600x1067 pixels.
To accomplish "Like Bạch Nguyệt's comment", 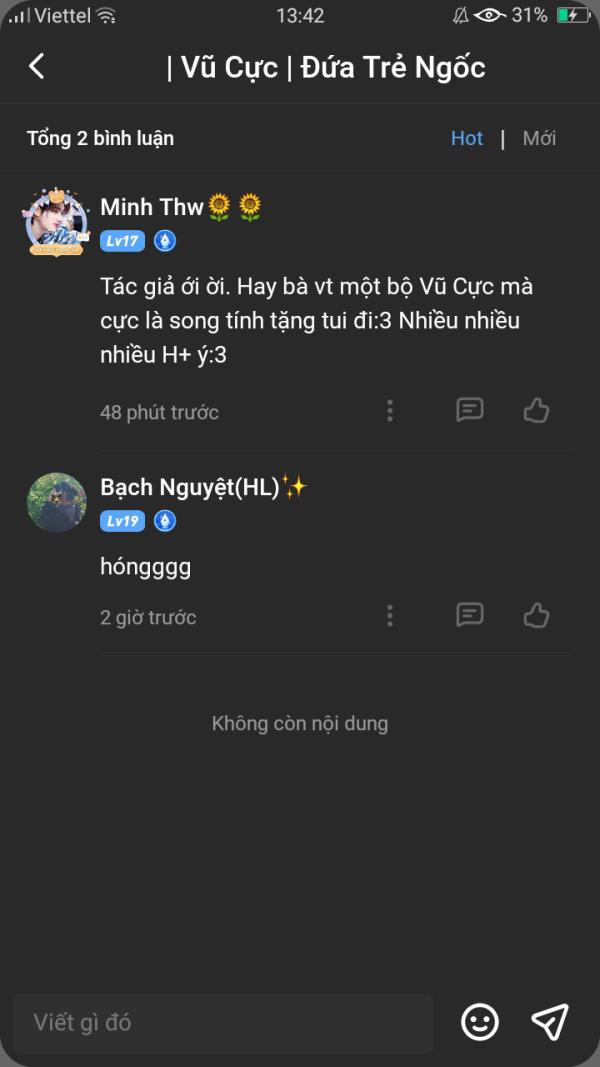I will (536, 615).
